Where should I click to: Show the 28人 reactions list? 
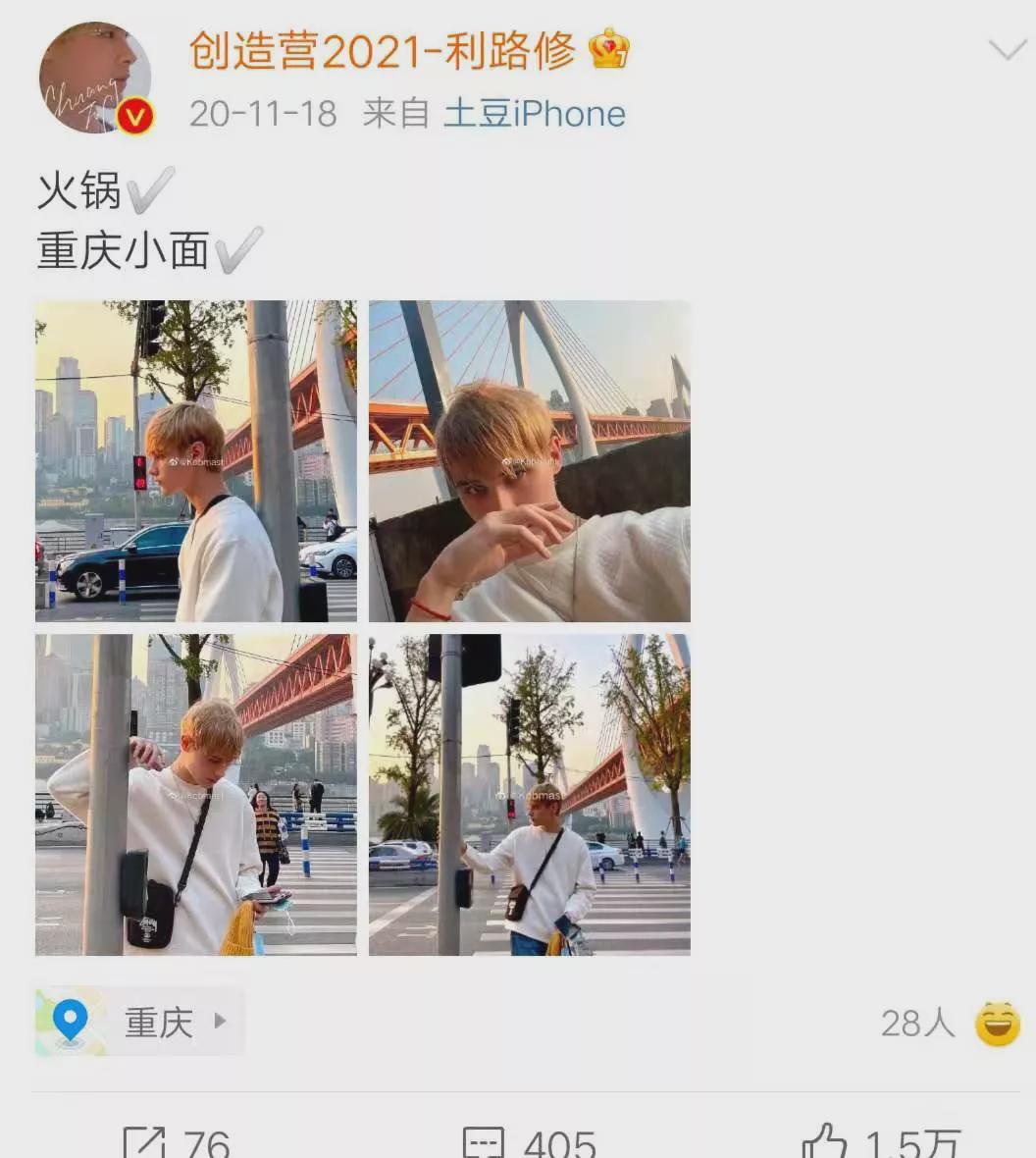pyautogui.click(x=947, y=1024)
